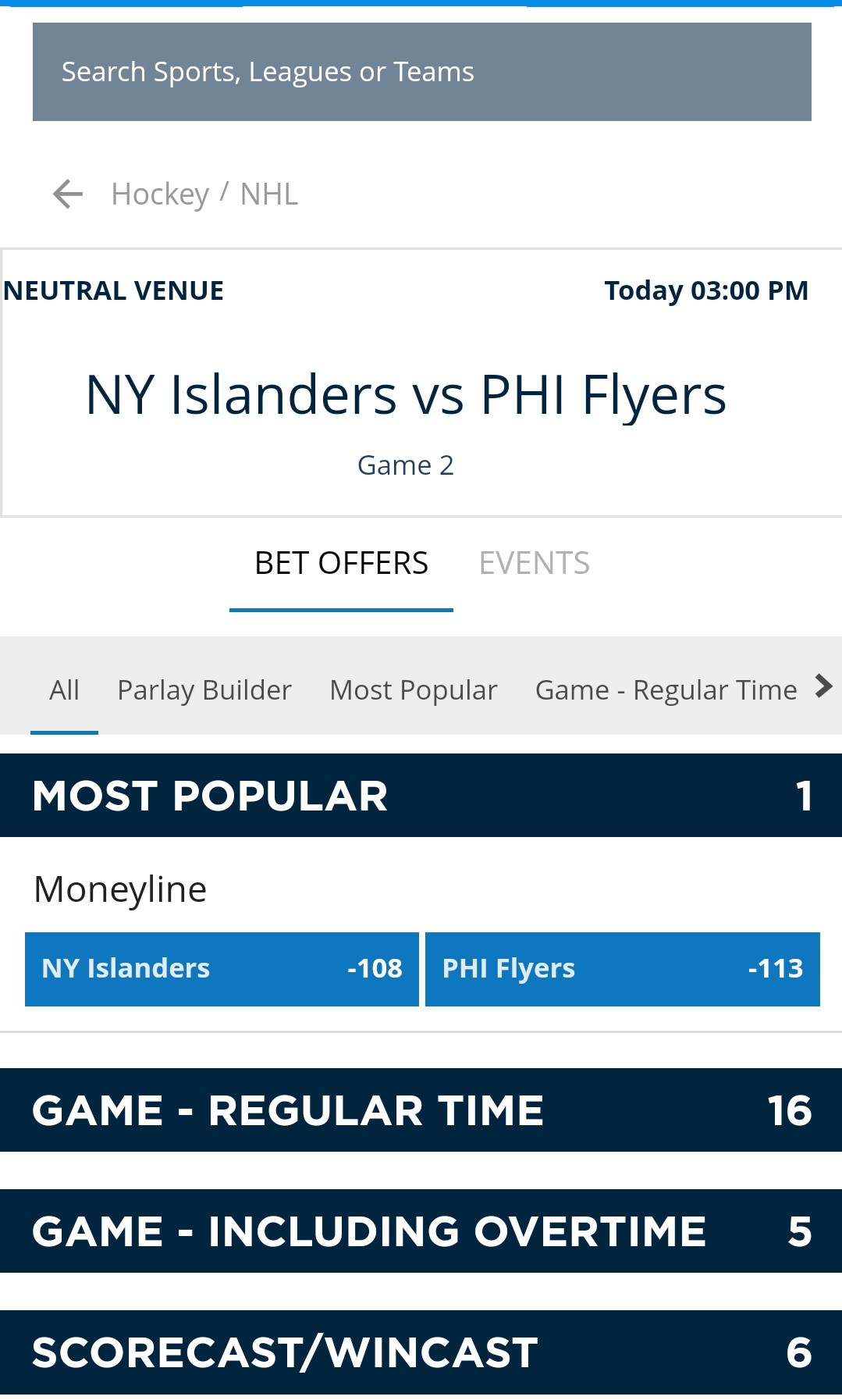Collapse the Most Popular section header
The height and width of the screenshot is (1400, 842).
pyautogui.click(x=421, y=796)
